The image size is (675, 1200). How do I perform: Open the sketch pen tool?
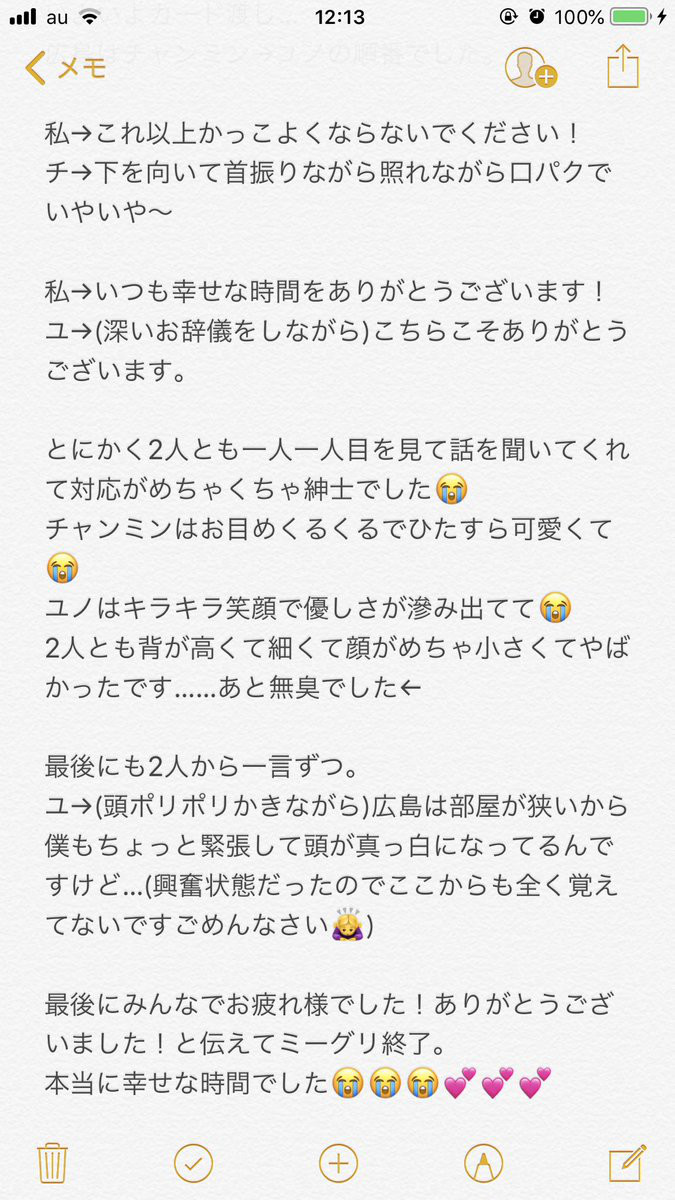(x=483, y=1163)
